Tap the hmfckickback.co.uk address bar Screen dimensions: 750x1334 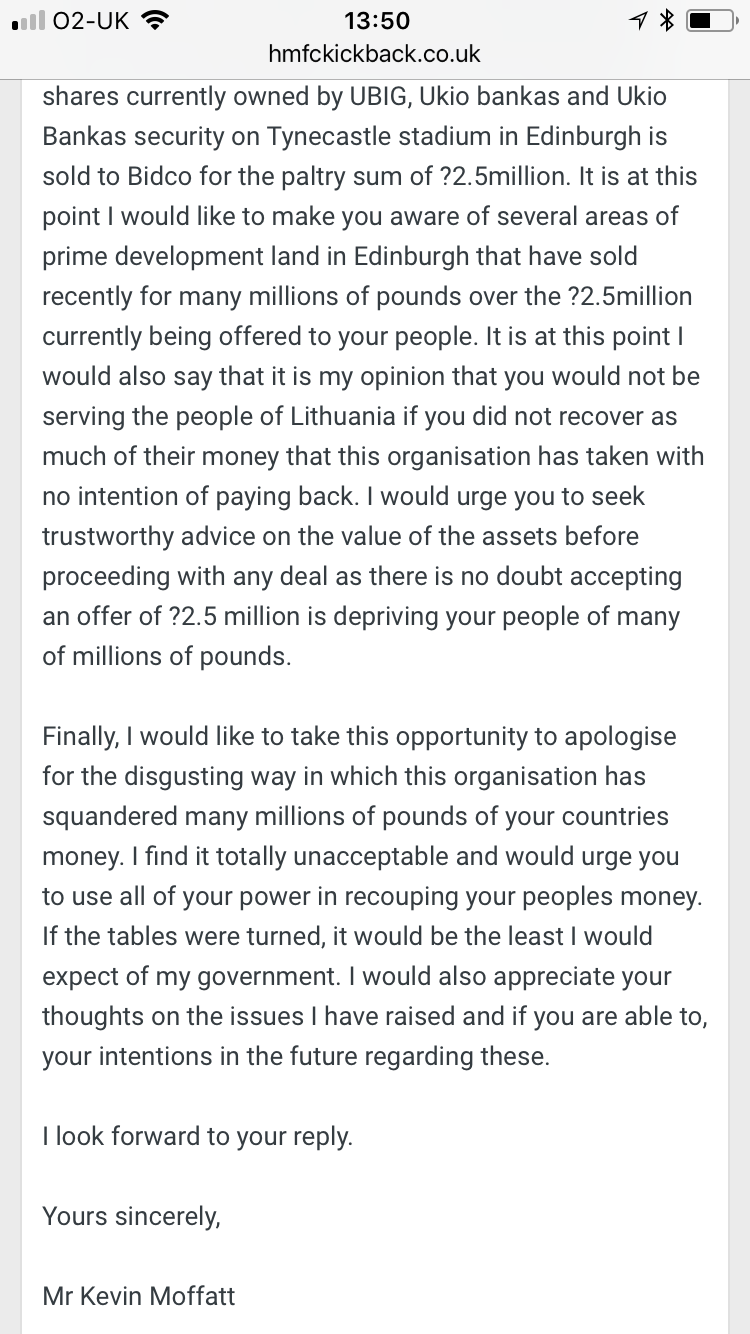375,54
